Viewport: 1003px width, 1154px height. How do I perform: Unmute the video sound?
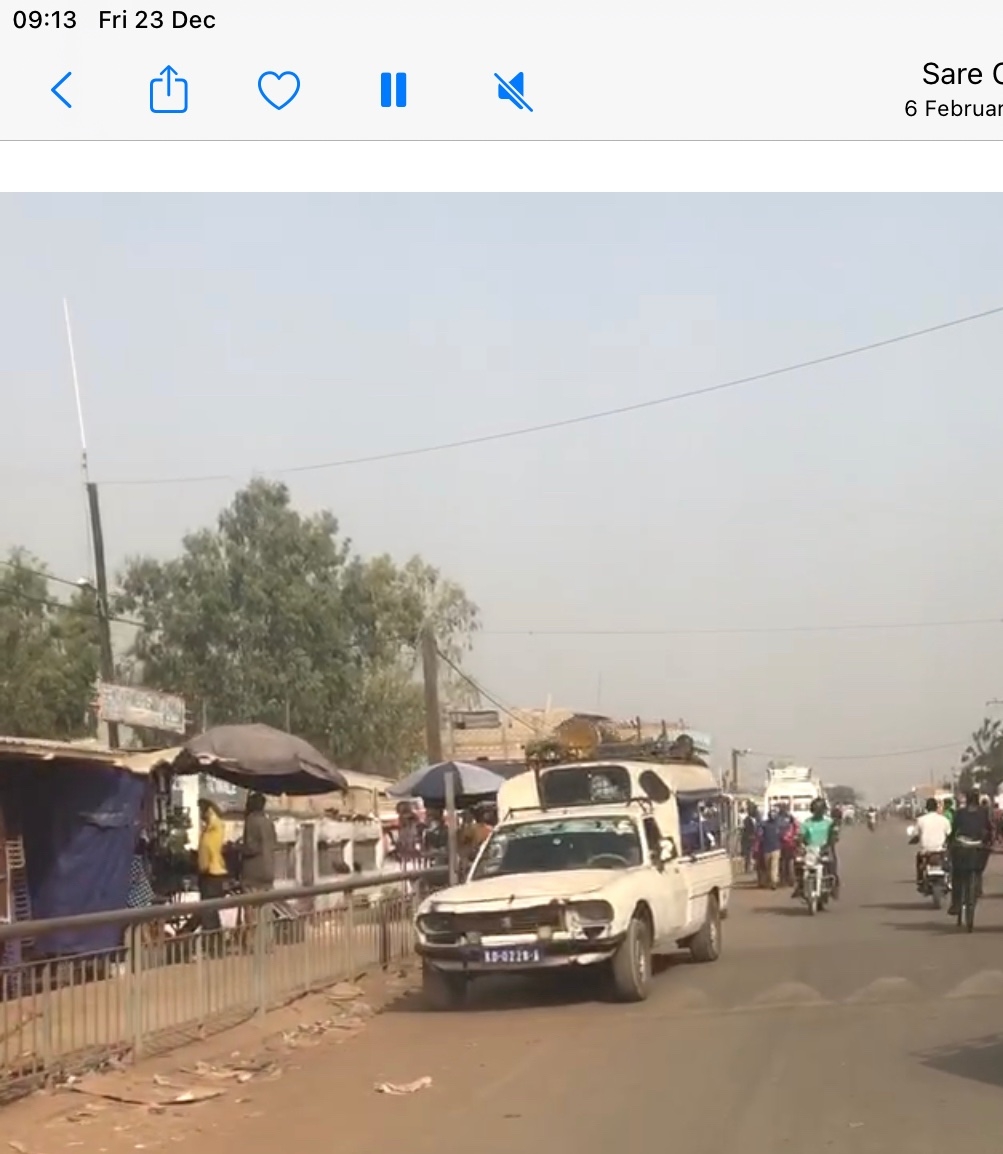tap(513, 92)
